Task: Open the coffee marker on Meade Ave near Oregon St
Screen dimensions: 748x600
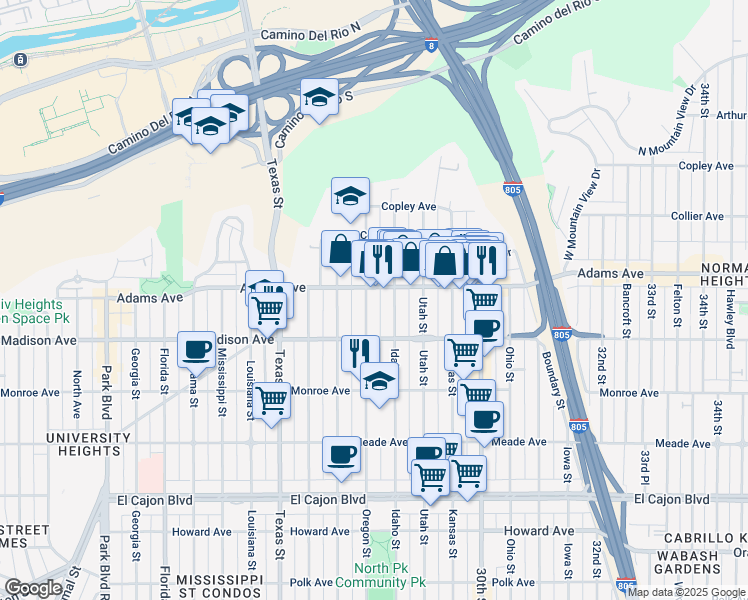Action: coord(341,454)
